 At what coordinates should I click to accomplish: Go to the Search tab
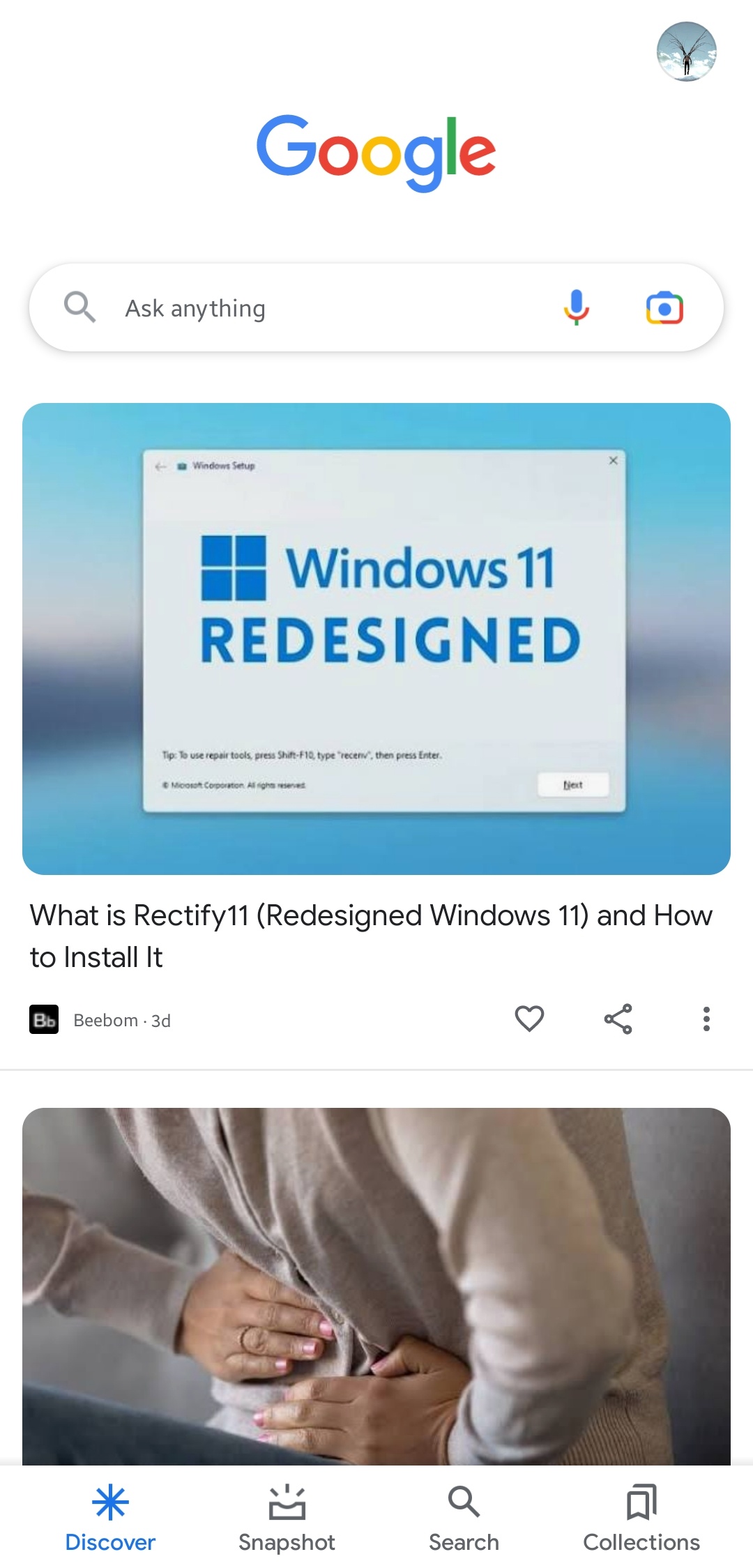tap(464, 1518)
